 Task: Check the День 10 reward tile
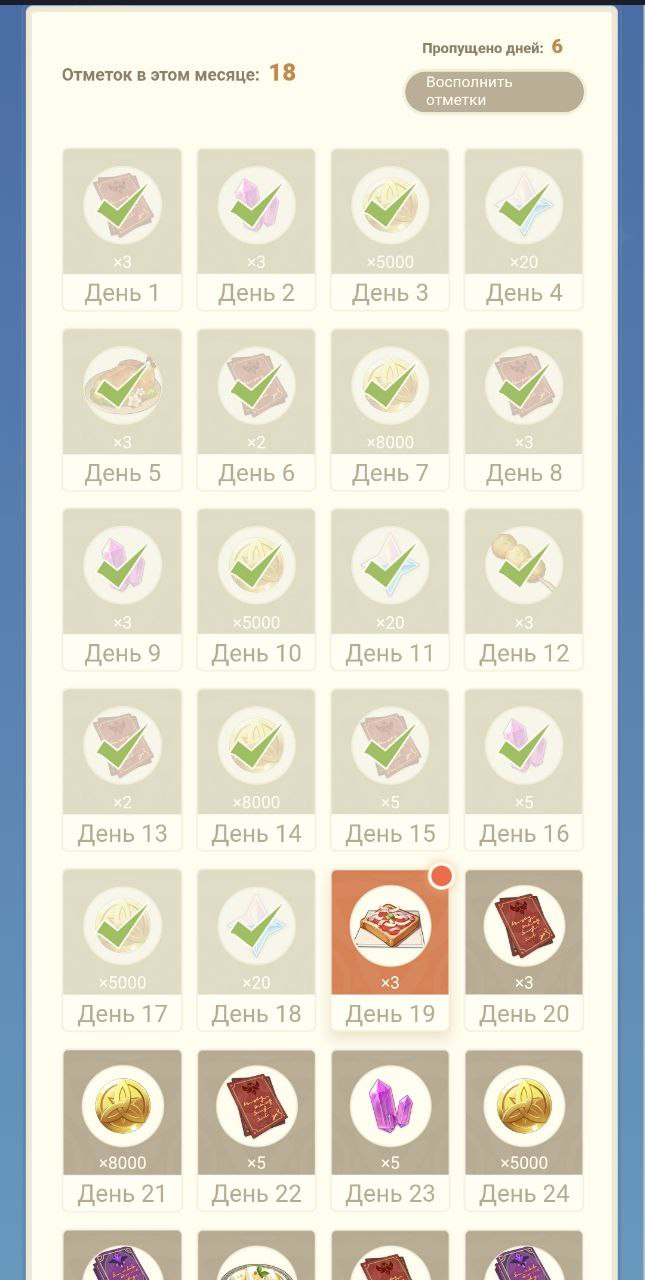pyautogui.click(x=256, y=587)
